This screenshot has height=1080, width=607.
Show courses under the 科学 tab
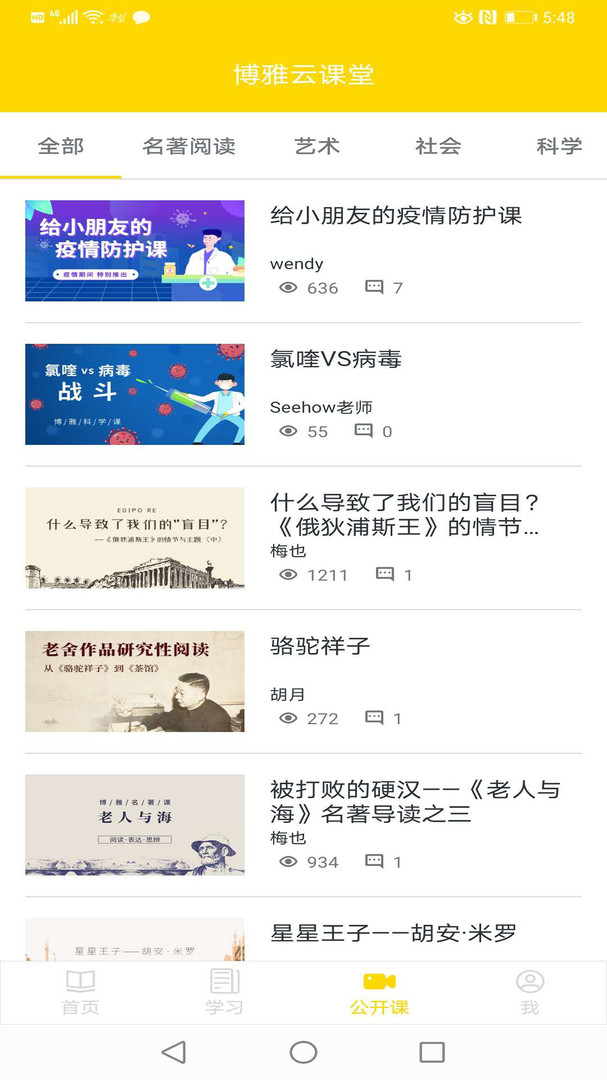pos(558,147)
